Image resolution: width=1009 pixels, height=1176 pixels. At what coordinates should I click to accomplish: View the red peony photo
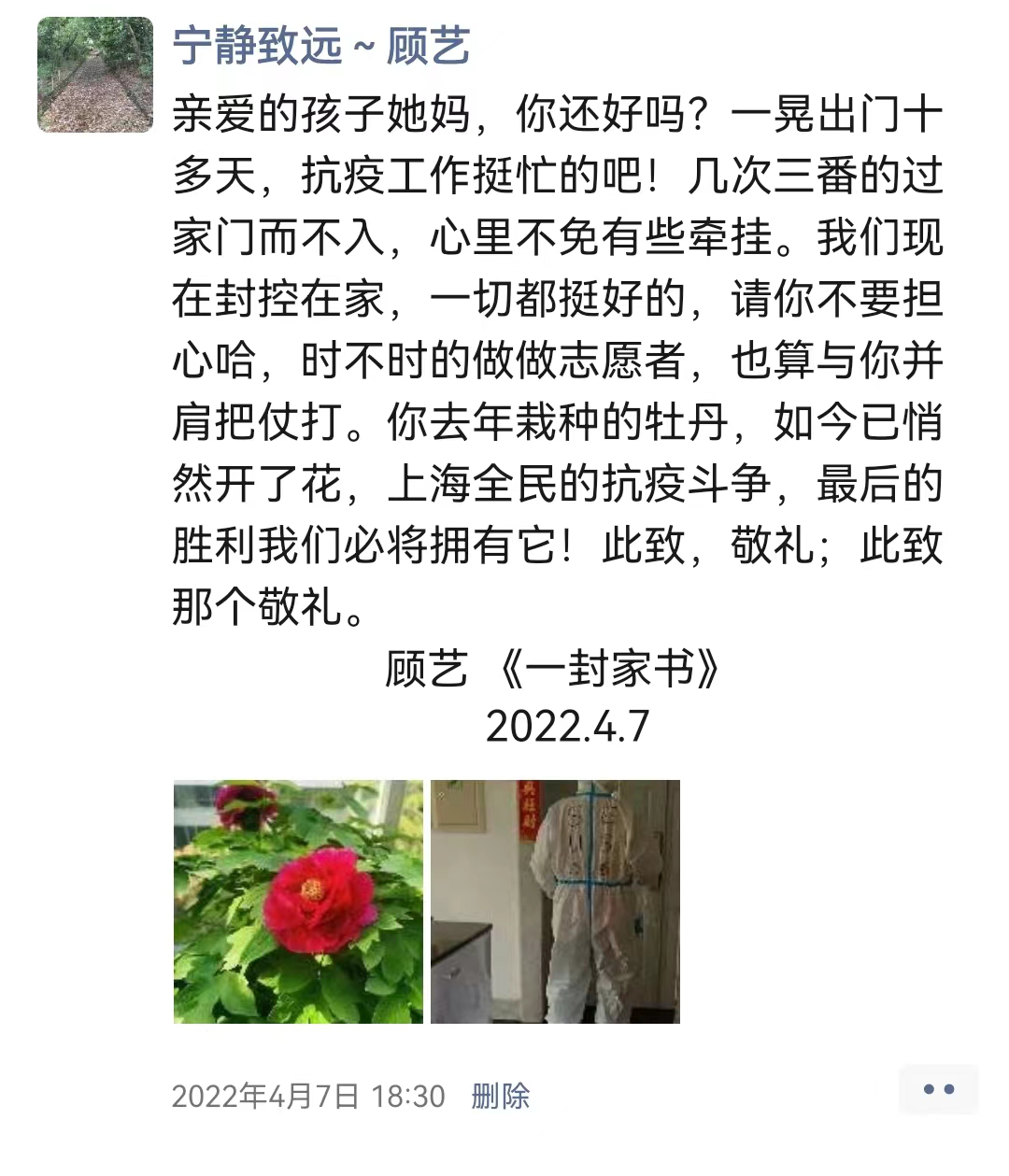(x=298, y=901)
